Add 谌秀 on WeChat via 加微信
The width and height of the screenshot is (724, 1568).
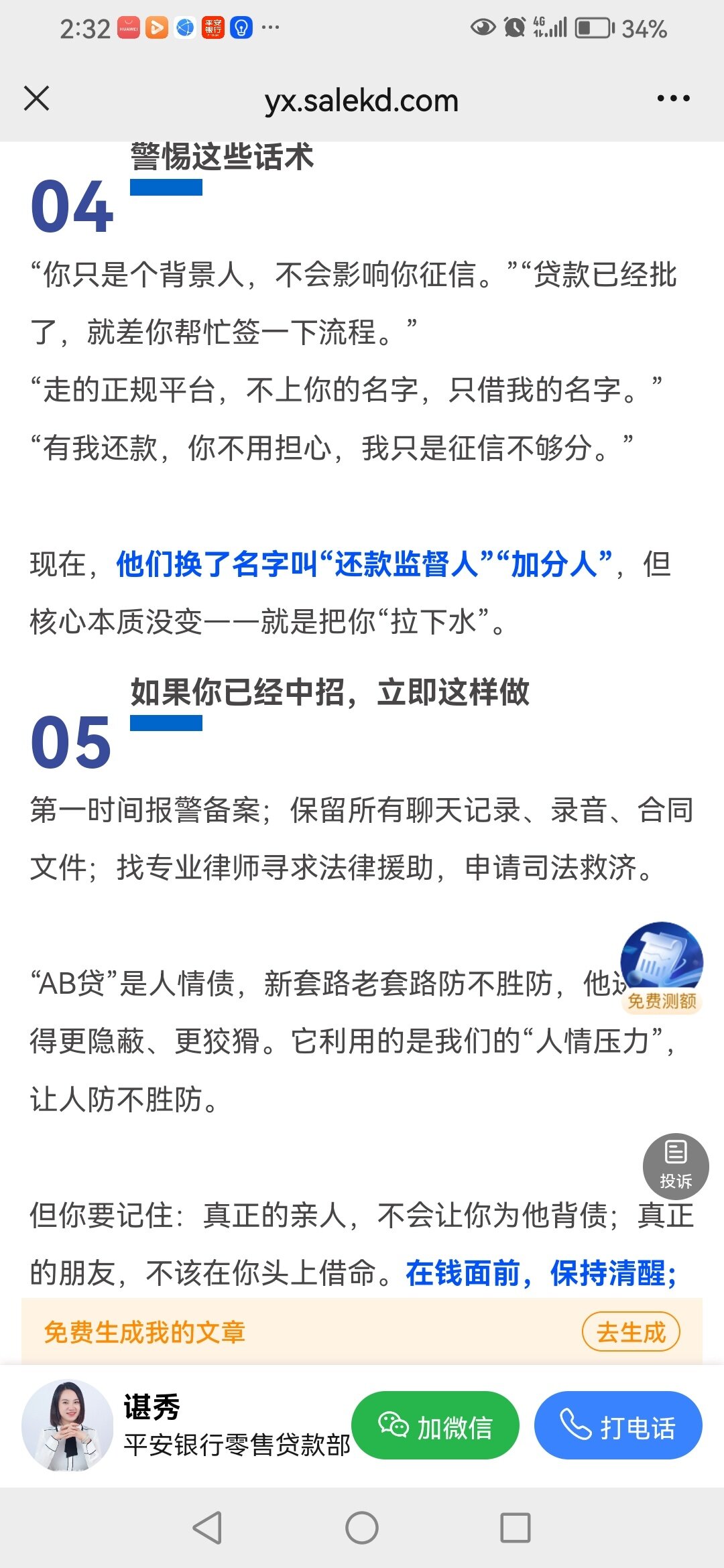coord(436,1425)
